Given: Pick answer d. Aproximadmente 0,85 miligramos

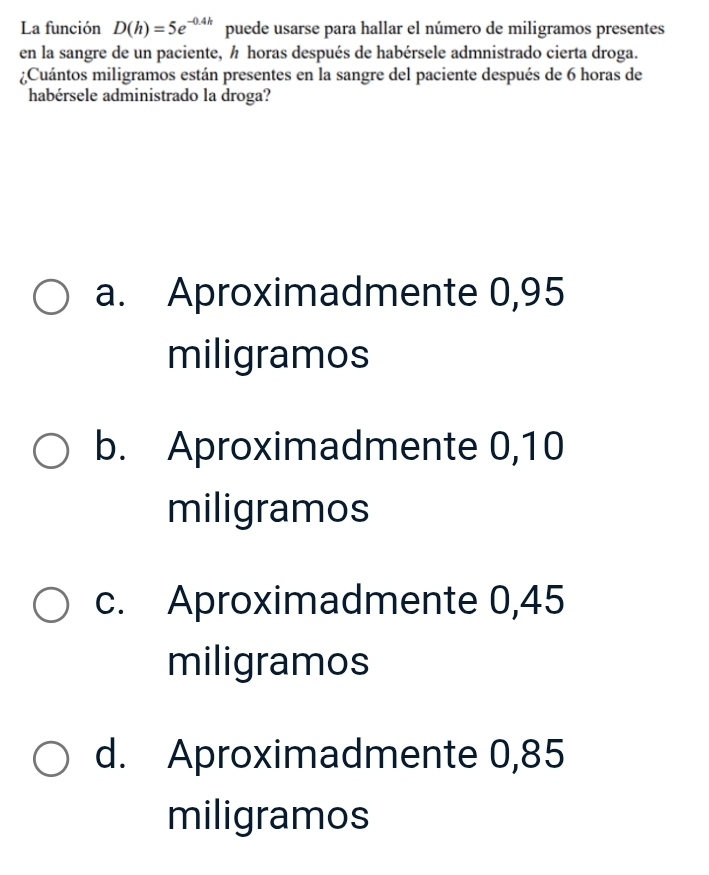Looking at the screenshot, I should point(52,759).
